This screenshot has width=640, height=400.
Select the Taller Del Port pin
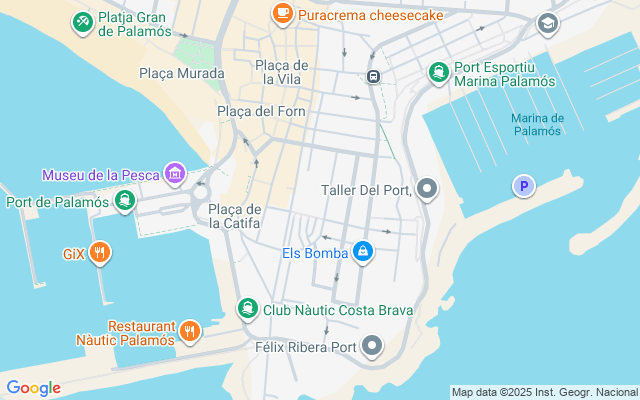coord(427,189)
